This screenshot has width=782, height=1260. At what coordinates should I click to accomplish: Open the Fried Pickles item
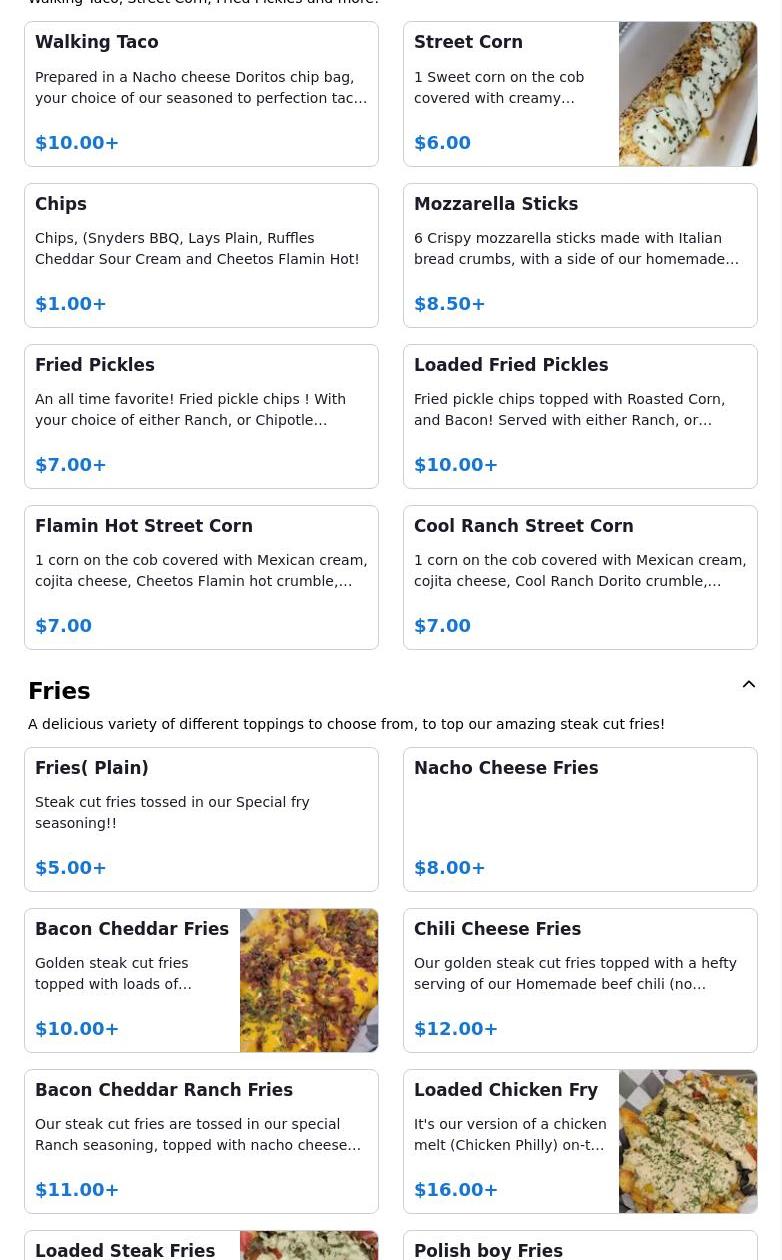[201, 416]
